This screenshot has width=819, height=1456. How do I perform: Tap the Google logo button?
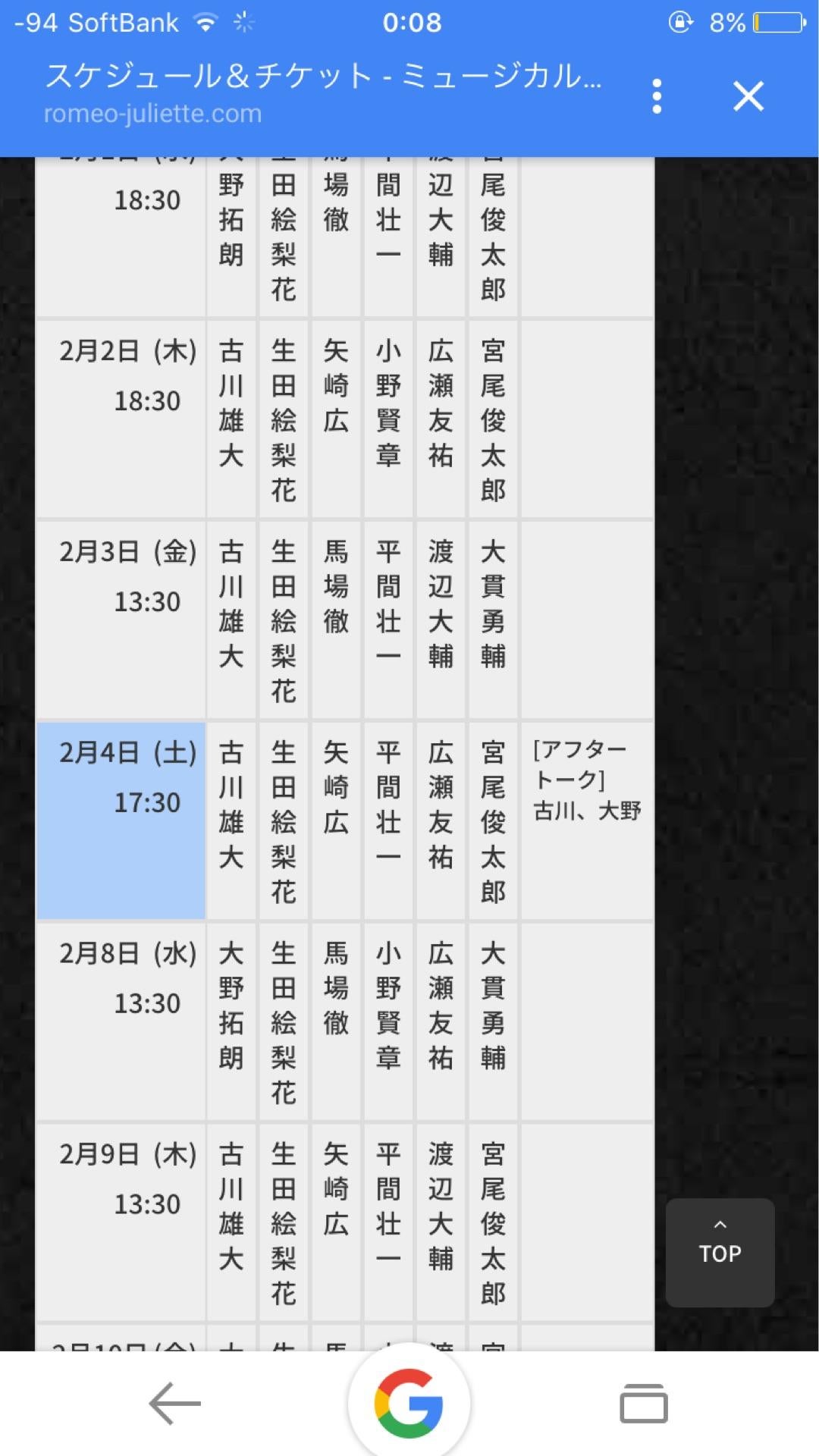tap(409, 1404)
